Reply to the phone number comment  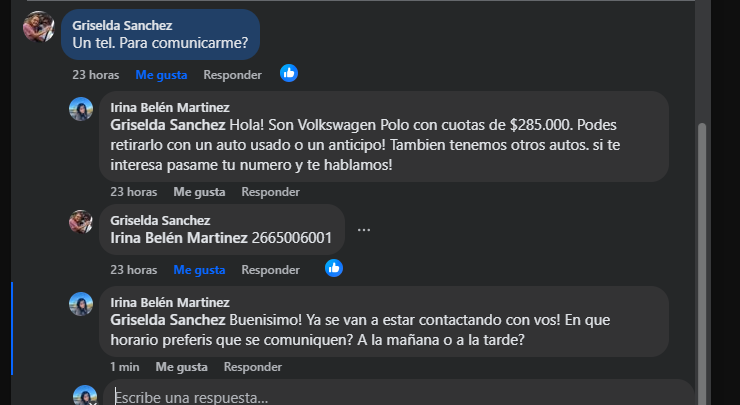click(270, 270)
